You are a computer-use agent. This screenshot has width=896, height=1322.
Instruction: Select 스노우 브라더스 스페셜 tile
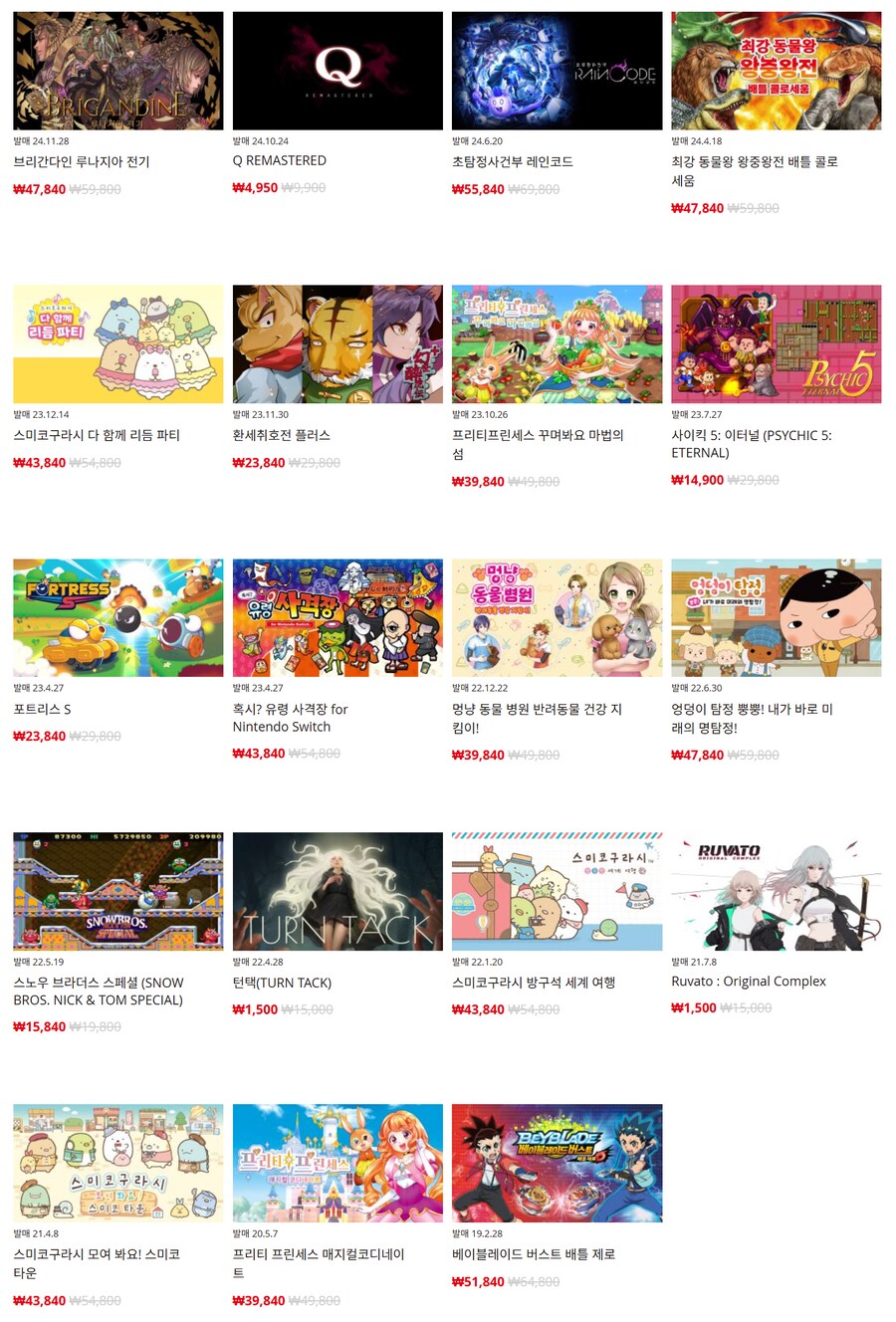click(117, 891)
